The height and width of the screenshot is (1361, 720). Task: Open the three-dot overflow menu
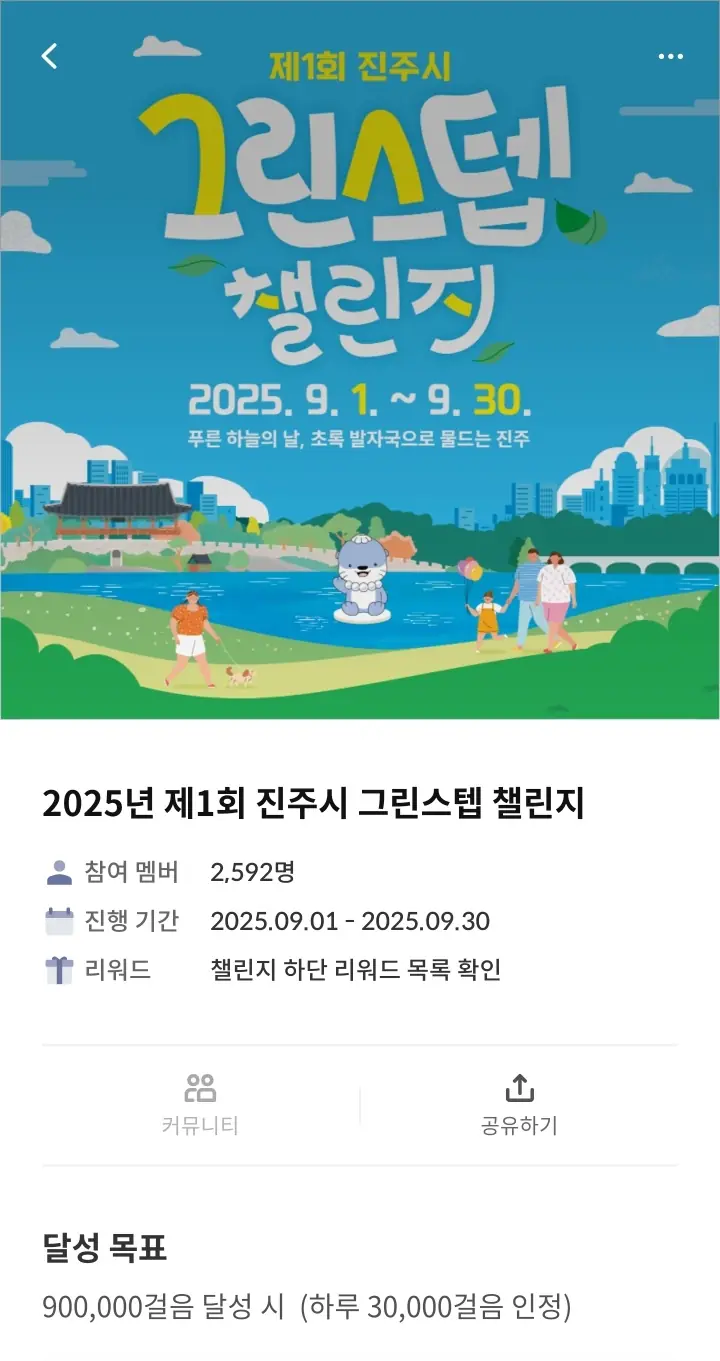pyautogui.click(x=670, y=56)
